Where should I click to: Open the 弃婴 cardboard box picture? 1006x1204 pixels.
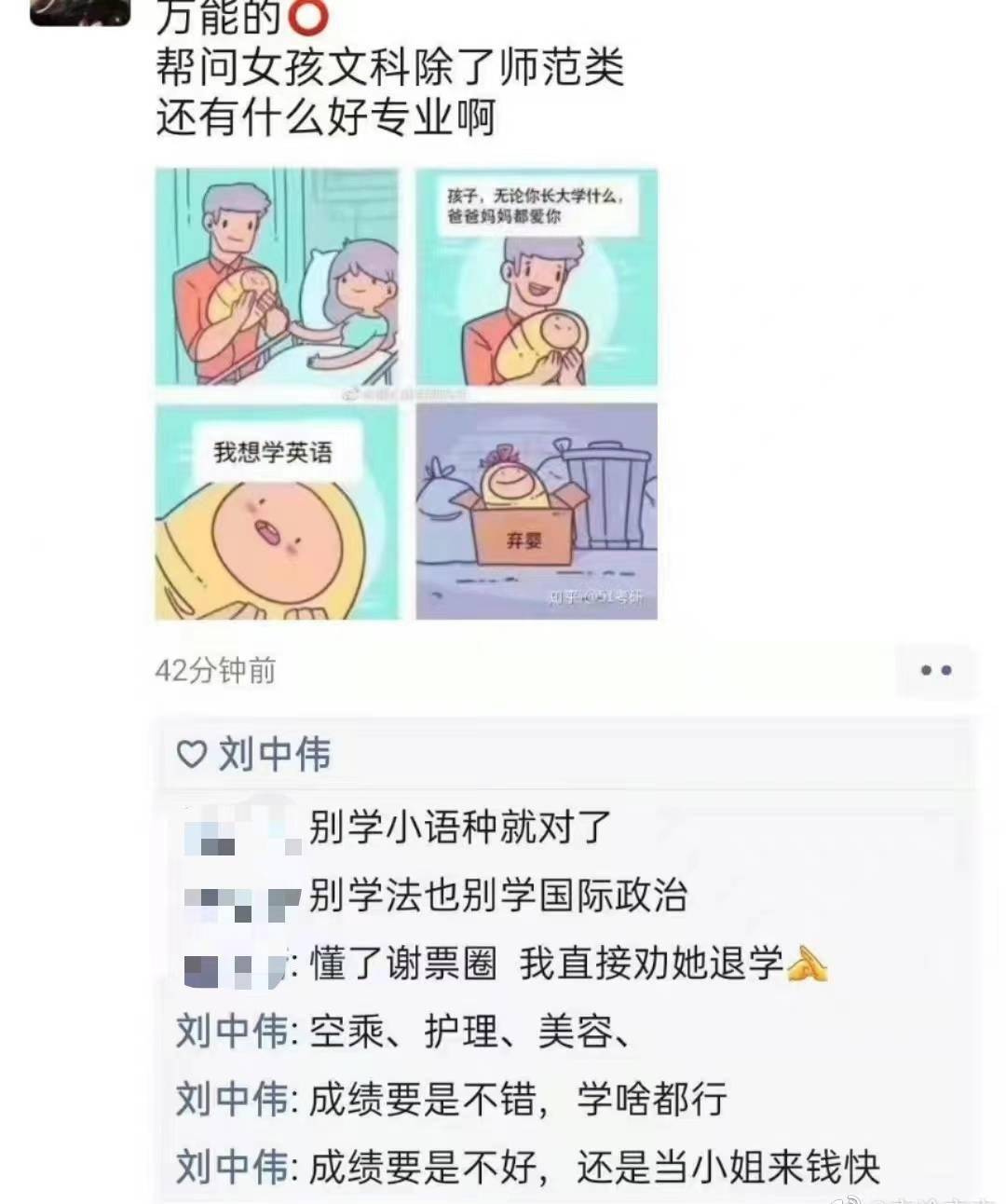point(537,512)
